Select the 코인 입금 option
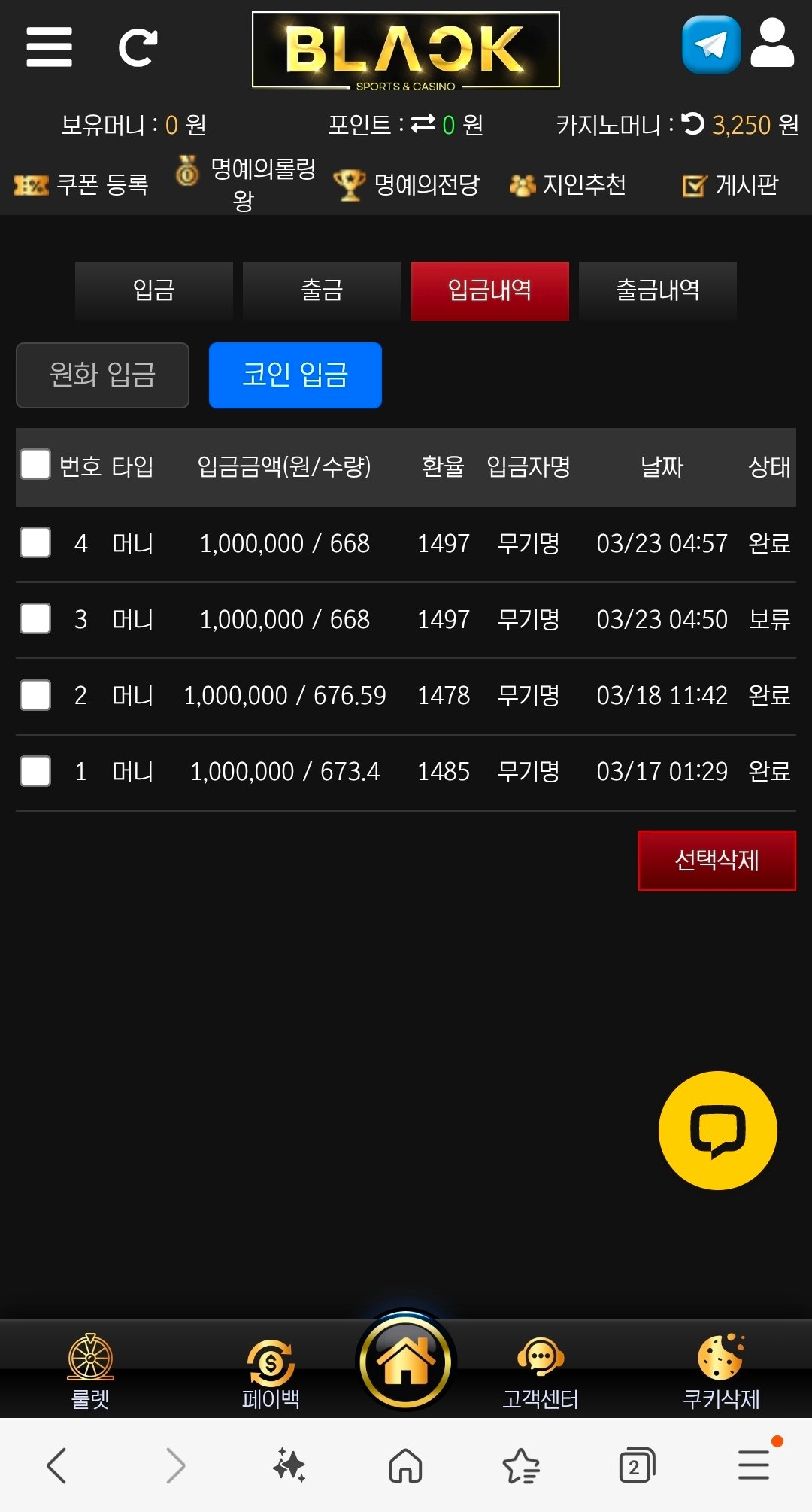Image resolution: width=812 pixels, height=1512 pixels. click(295, 375)
